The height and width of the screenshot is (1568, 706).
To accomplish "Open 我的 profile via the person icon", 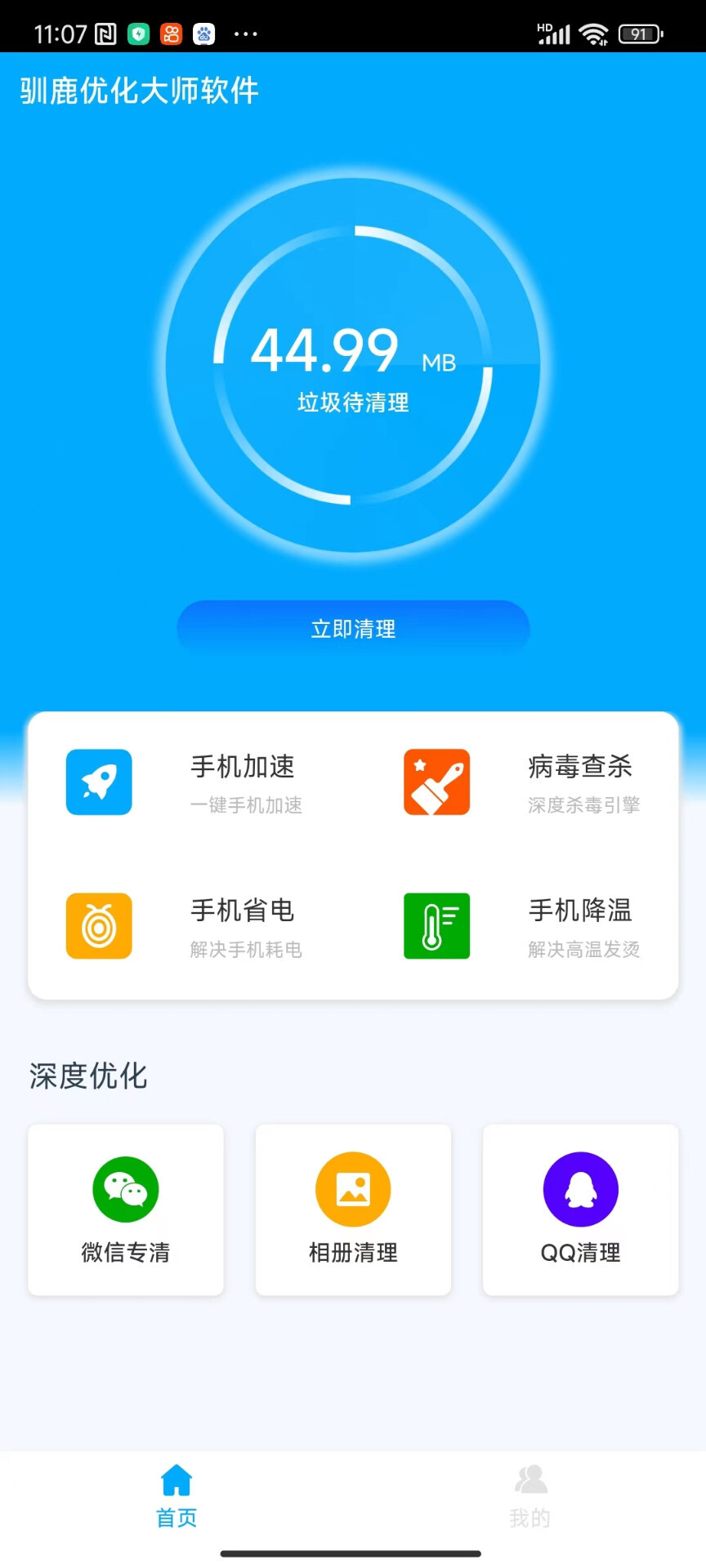I will click(529, 1477).
